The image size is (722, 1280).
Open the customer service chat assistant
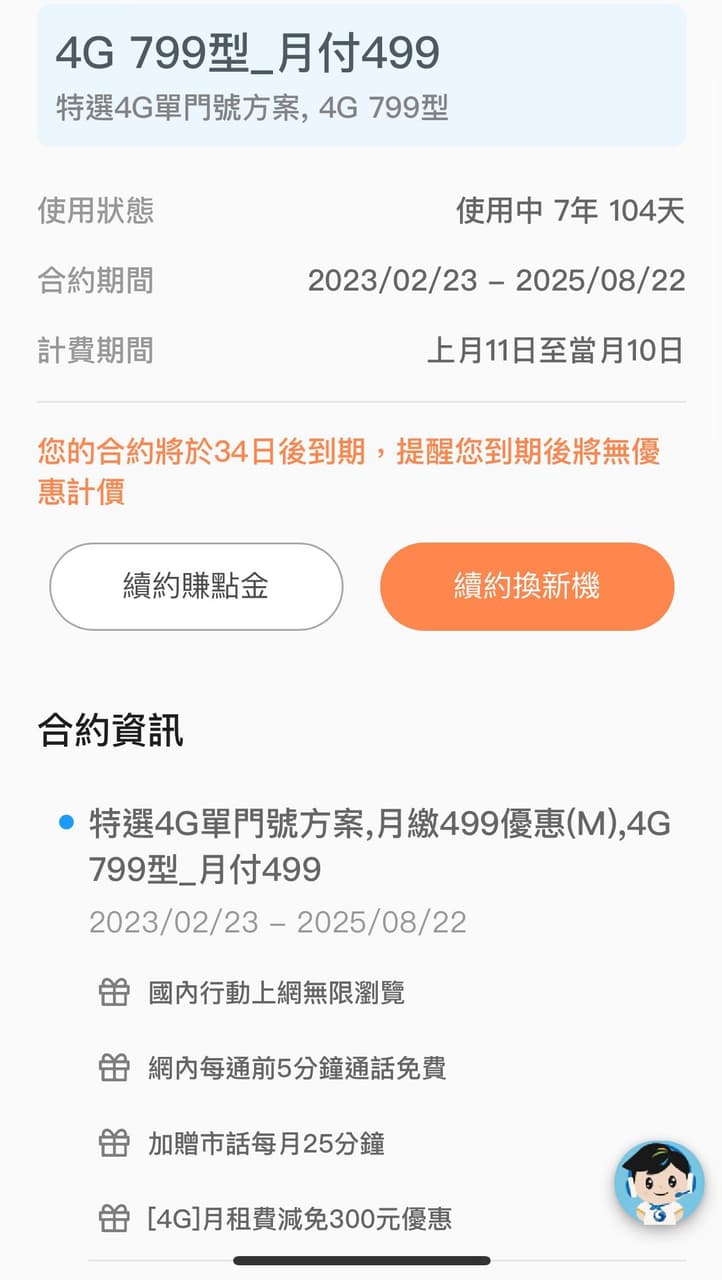[x=659, y=1185]
